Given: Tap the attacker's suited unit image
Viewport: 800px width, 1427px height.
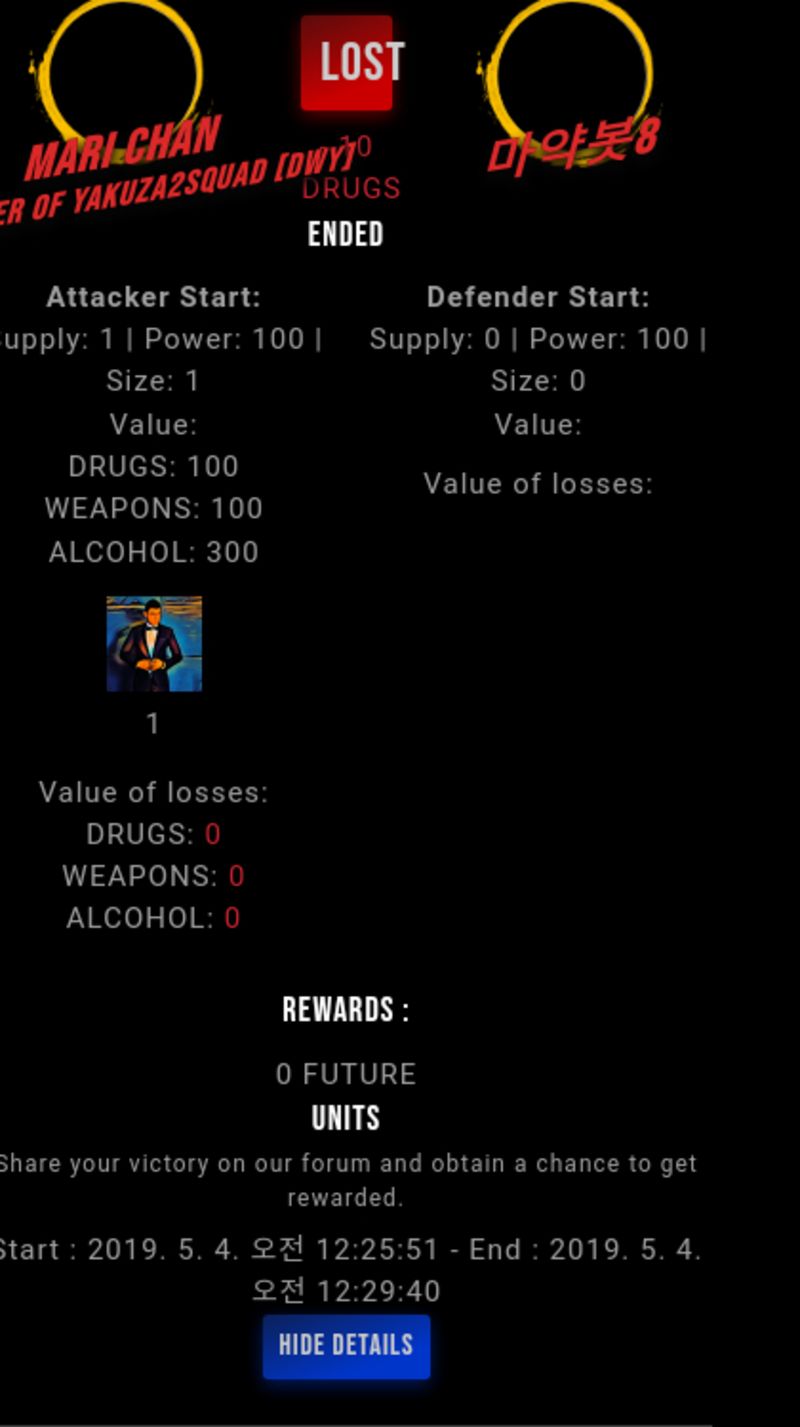Looking at the screenshot, I should point(154,644).
